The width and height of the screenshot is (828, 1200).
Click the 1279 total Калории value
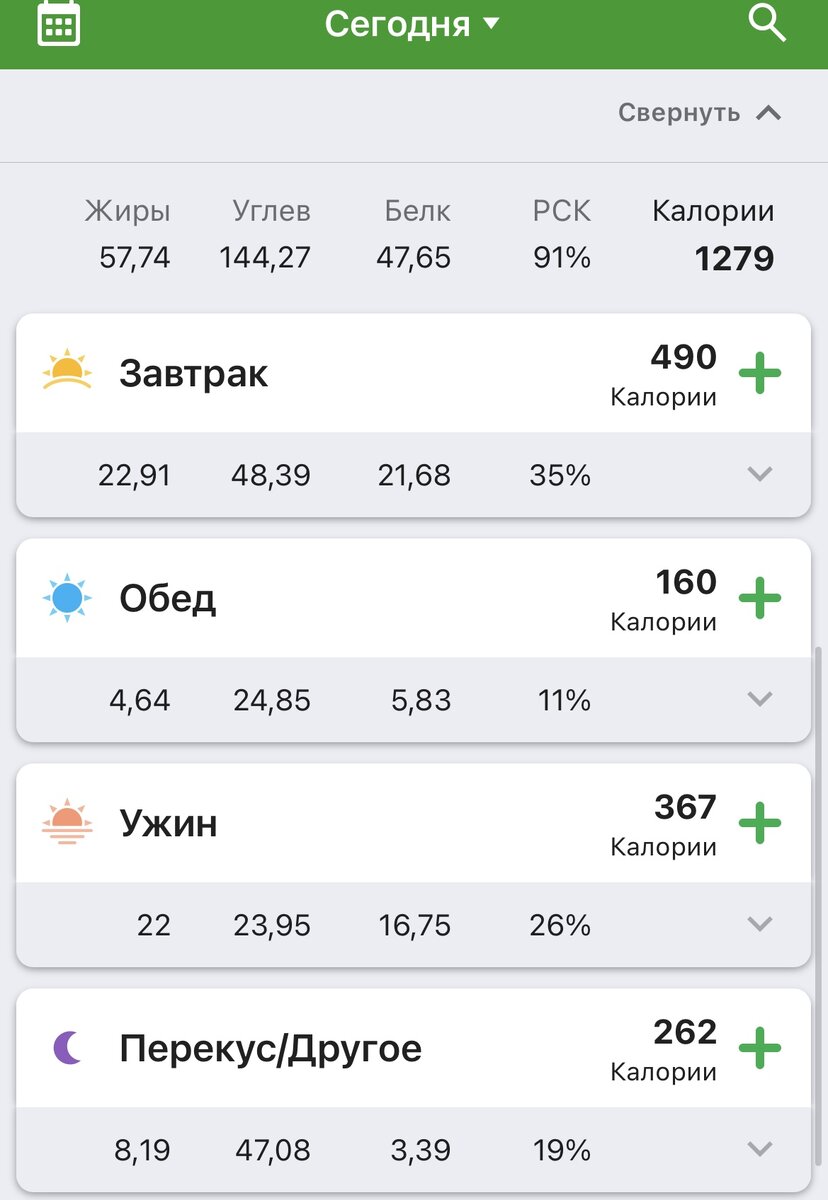pos(733,257)
